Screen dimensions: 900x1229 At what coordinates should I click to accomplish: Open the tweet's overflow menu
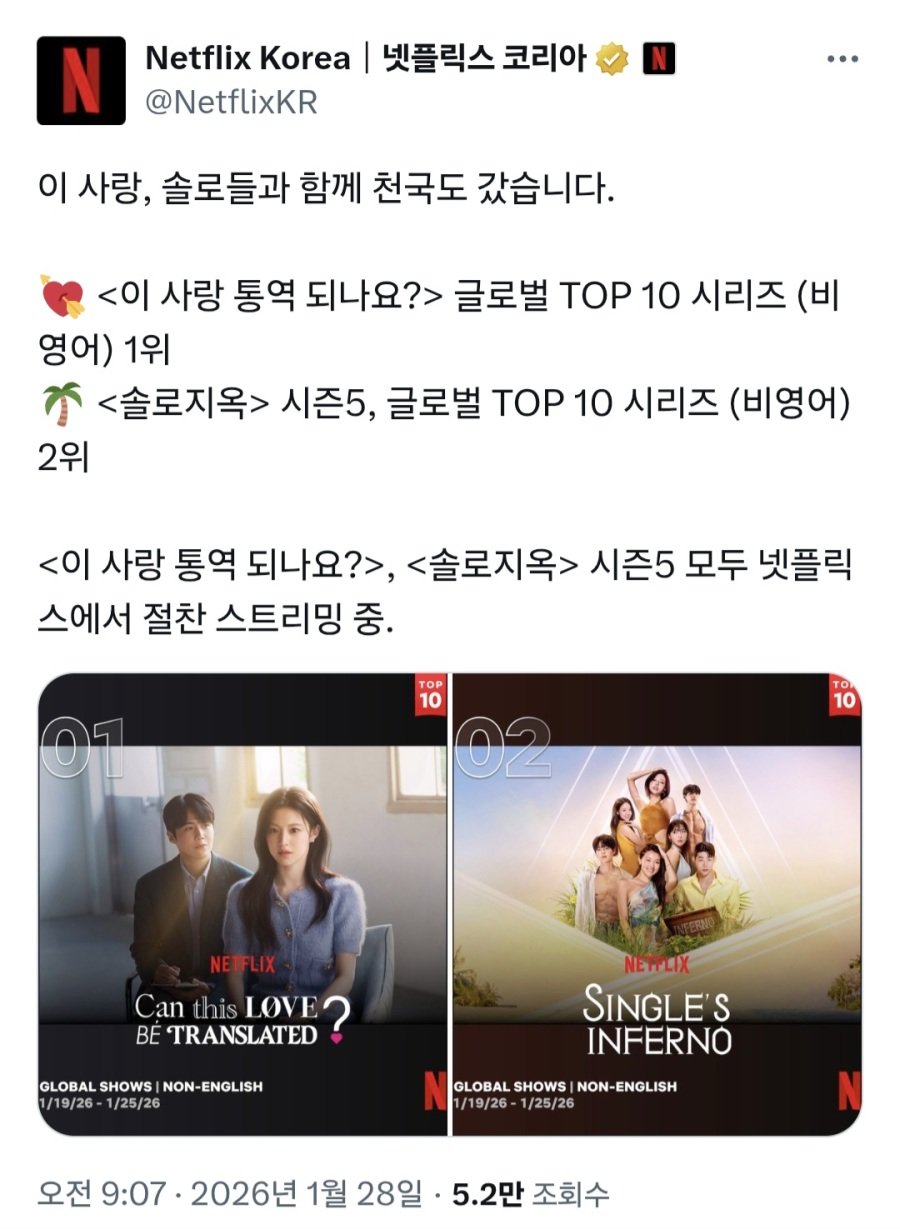click(x=842, y=60)
